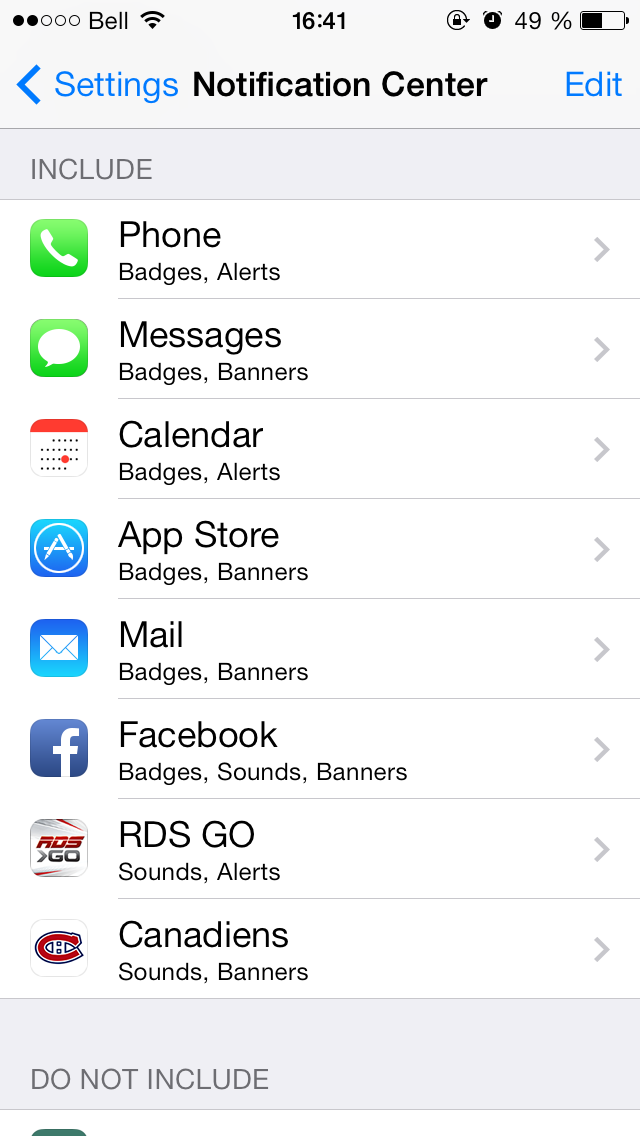
Task: Open App Store notification options
Action: [320, 549]
